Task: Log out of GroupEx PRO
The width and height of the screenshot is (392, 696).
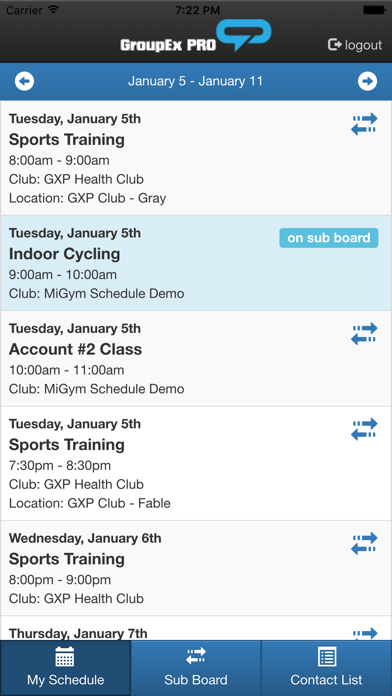Action: coord(354,45)
